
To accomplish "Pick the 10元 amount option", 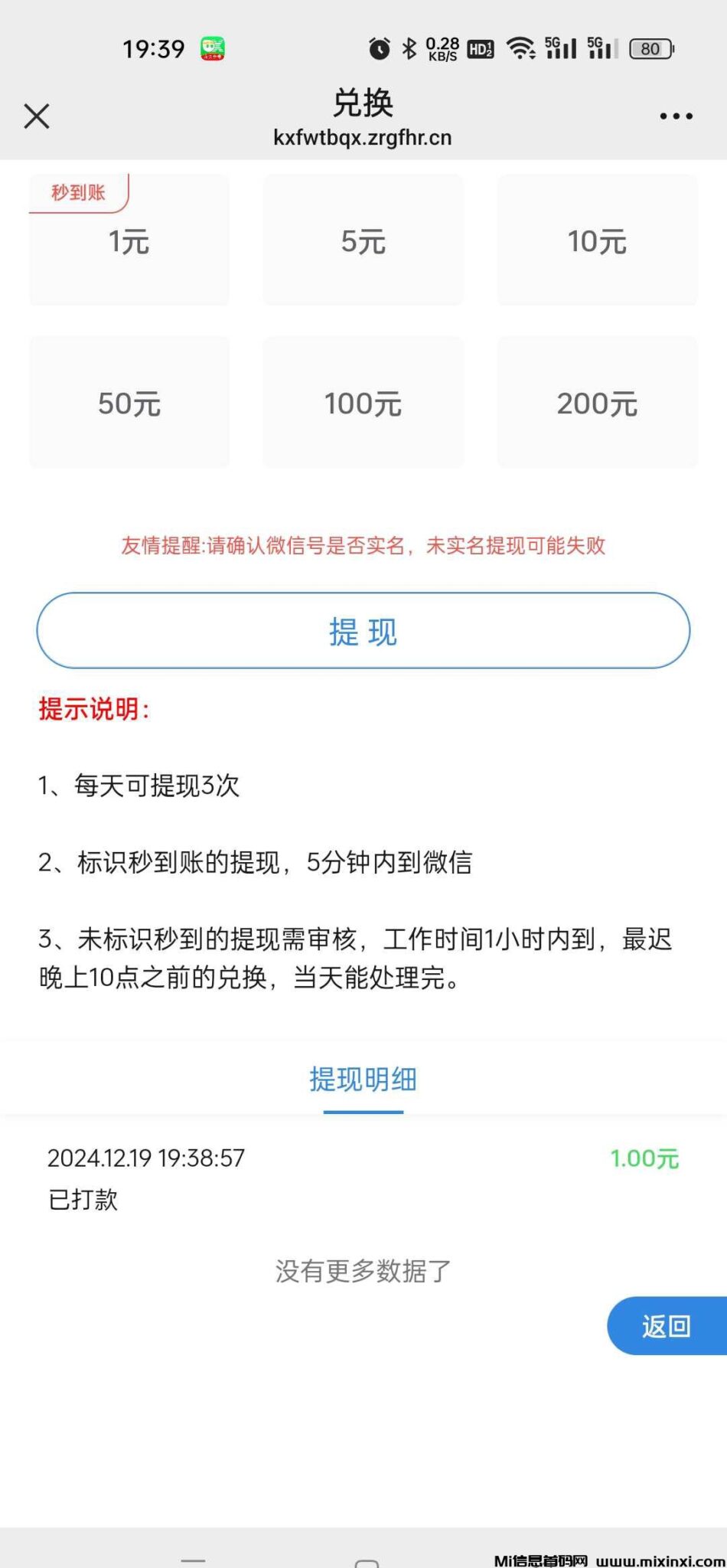I will [597, 241].
